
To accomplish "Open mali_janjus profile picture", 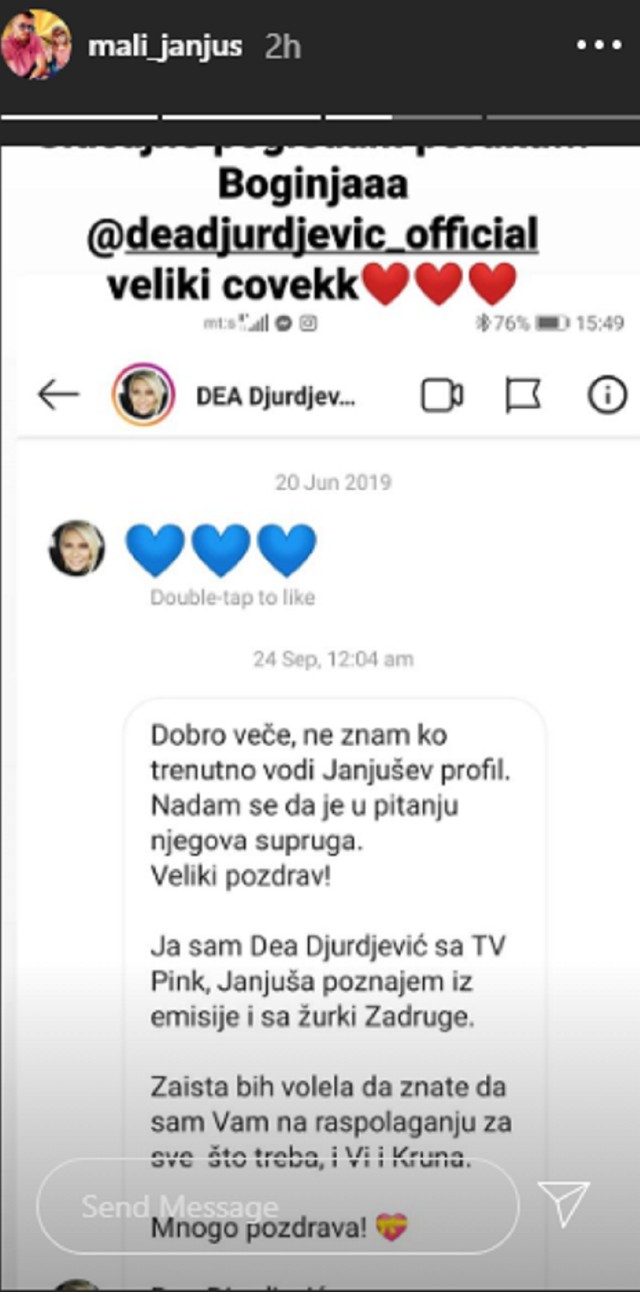I will (x=37, y=45).
